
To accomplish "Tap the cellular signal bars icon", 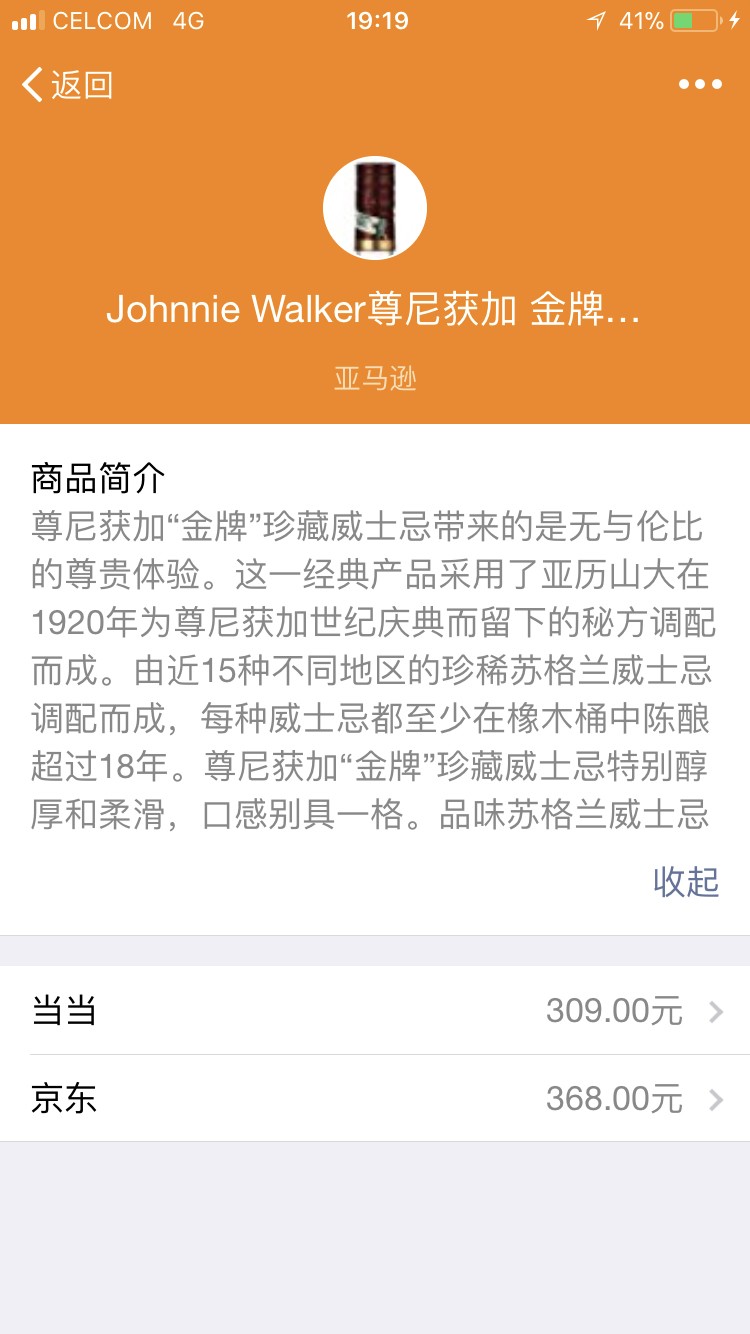I will click(26, 20).
